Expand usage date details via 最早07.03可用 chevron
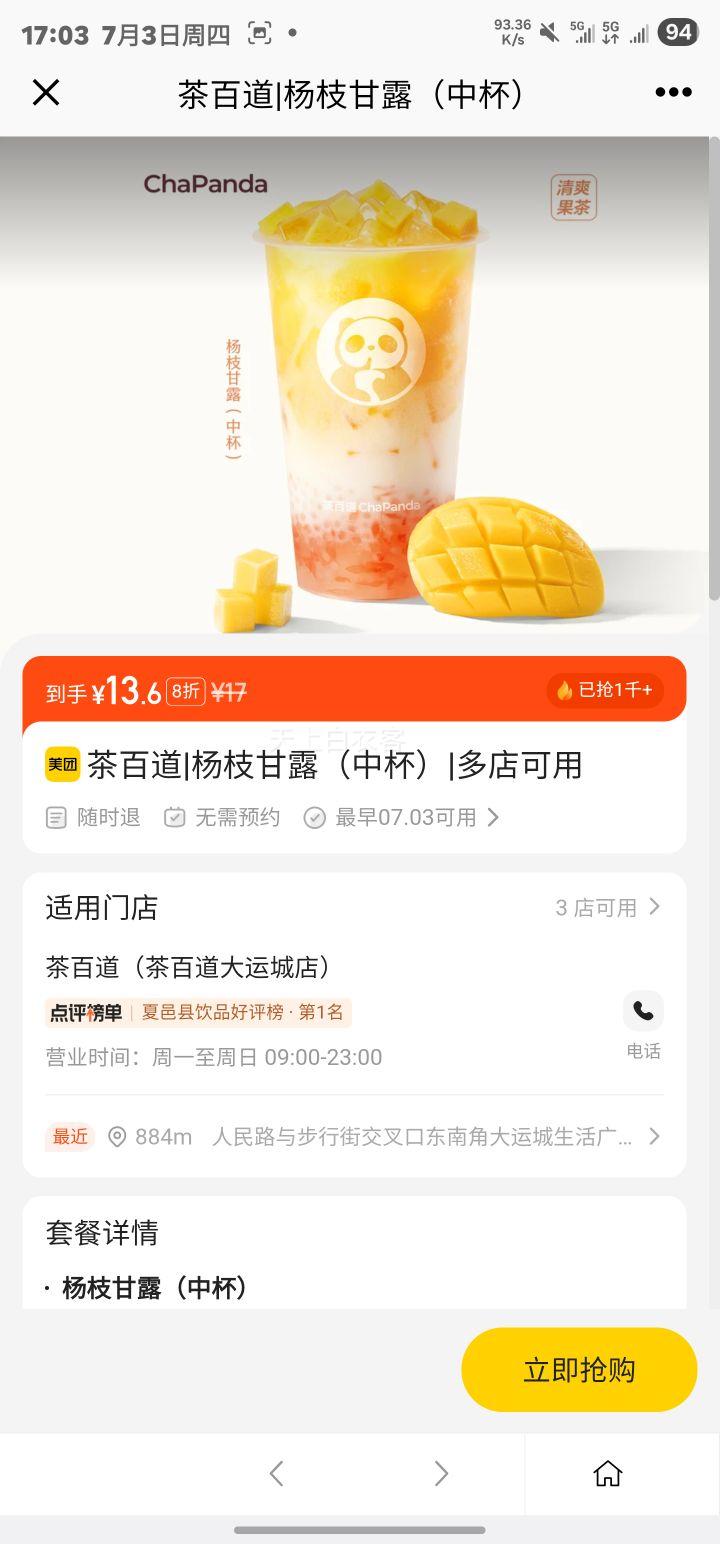This screenshot has height=1544, width=720. pyautogui.click(x=492, y=817)
